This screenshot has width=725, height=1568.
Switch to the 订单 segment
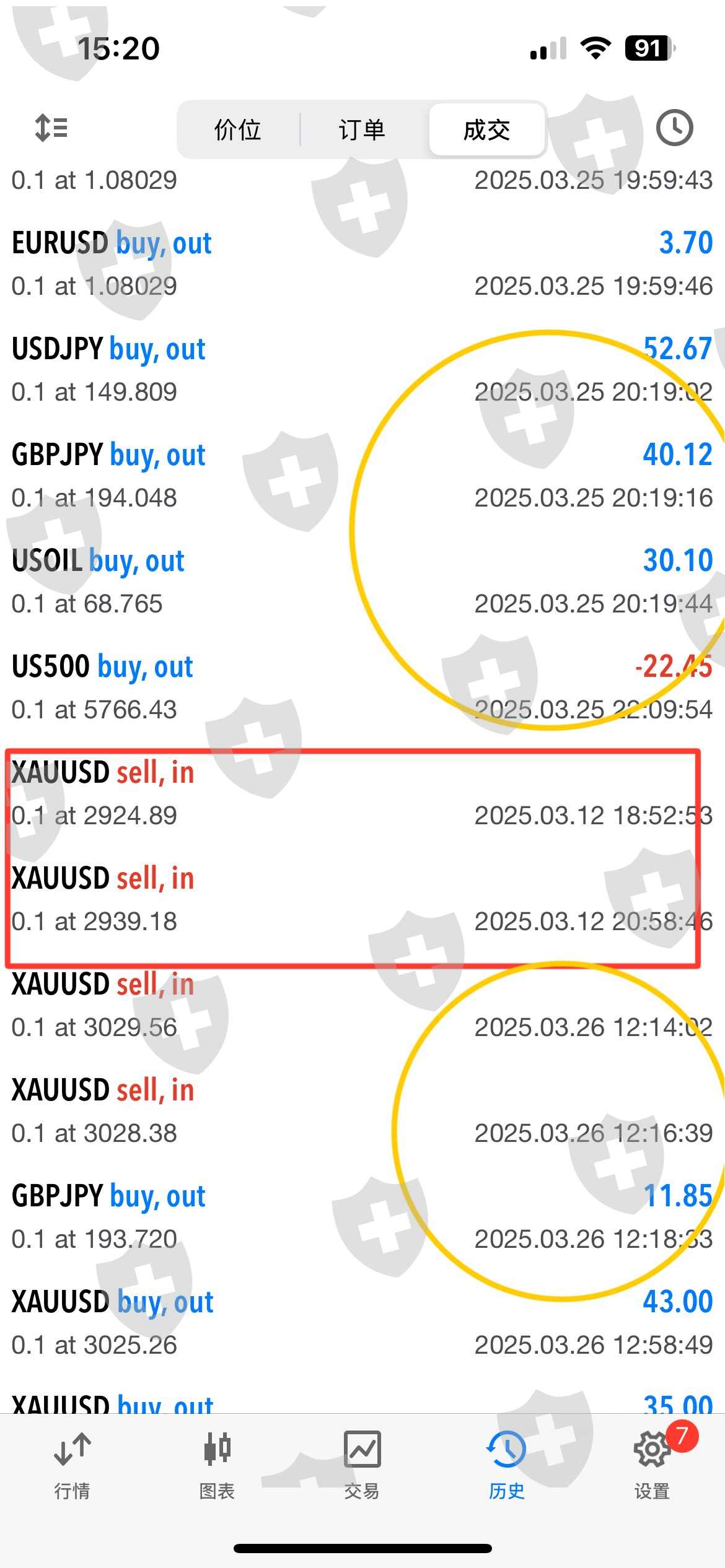tap(362, 130)
